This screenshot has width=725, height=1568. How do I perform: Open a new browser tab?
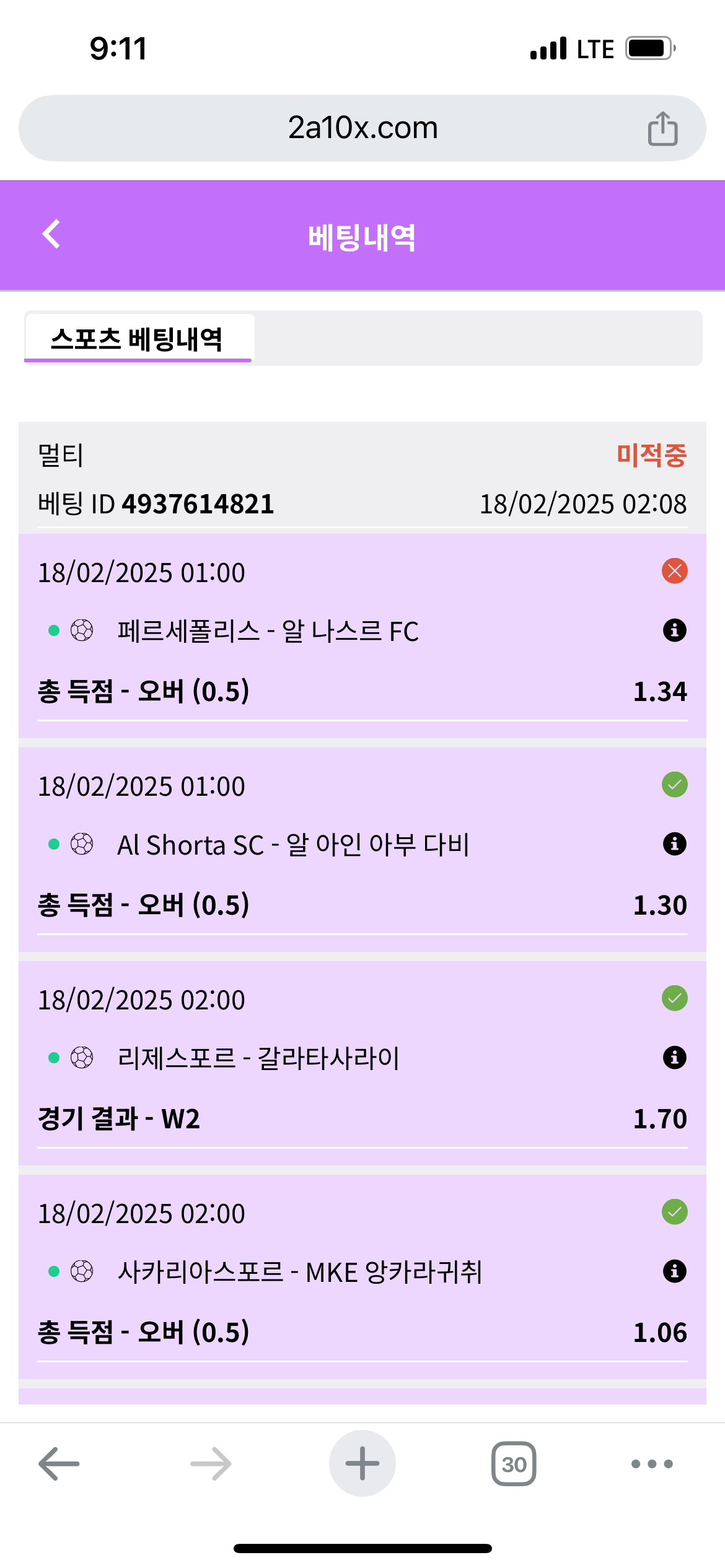point(362,1464)
